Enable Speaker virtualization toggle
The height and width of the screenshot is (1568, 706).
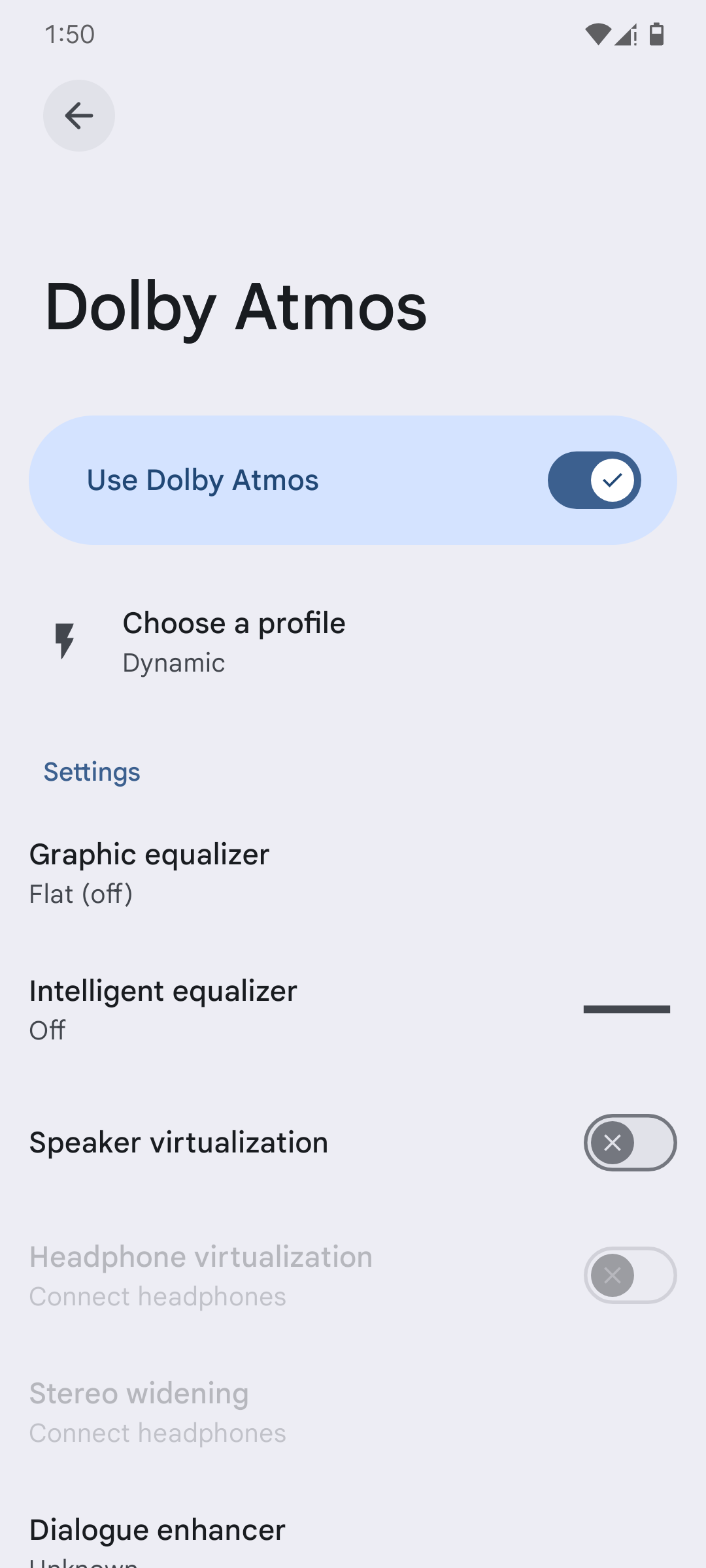[630, 1143]
